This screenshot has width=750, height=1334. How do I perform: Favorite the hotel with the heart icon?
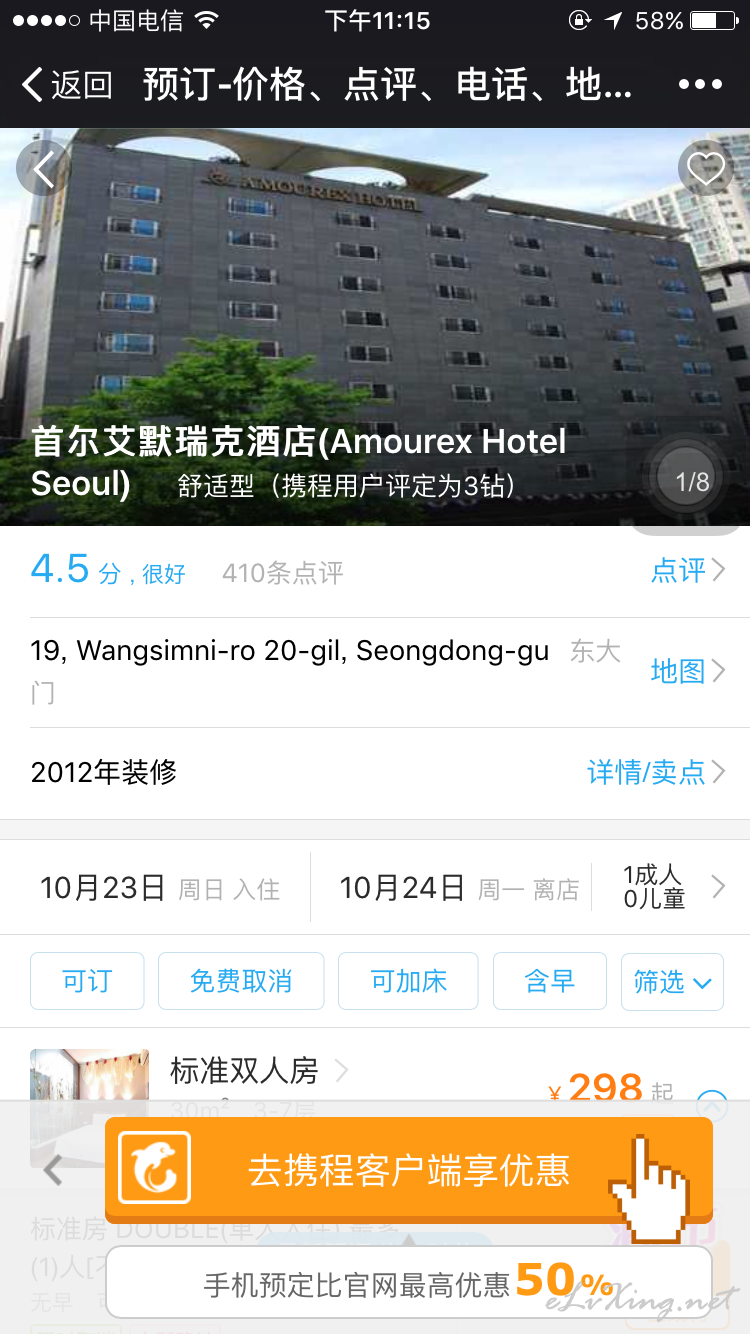click(705, 169)
